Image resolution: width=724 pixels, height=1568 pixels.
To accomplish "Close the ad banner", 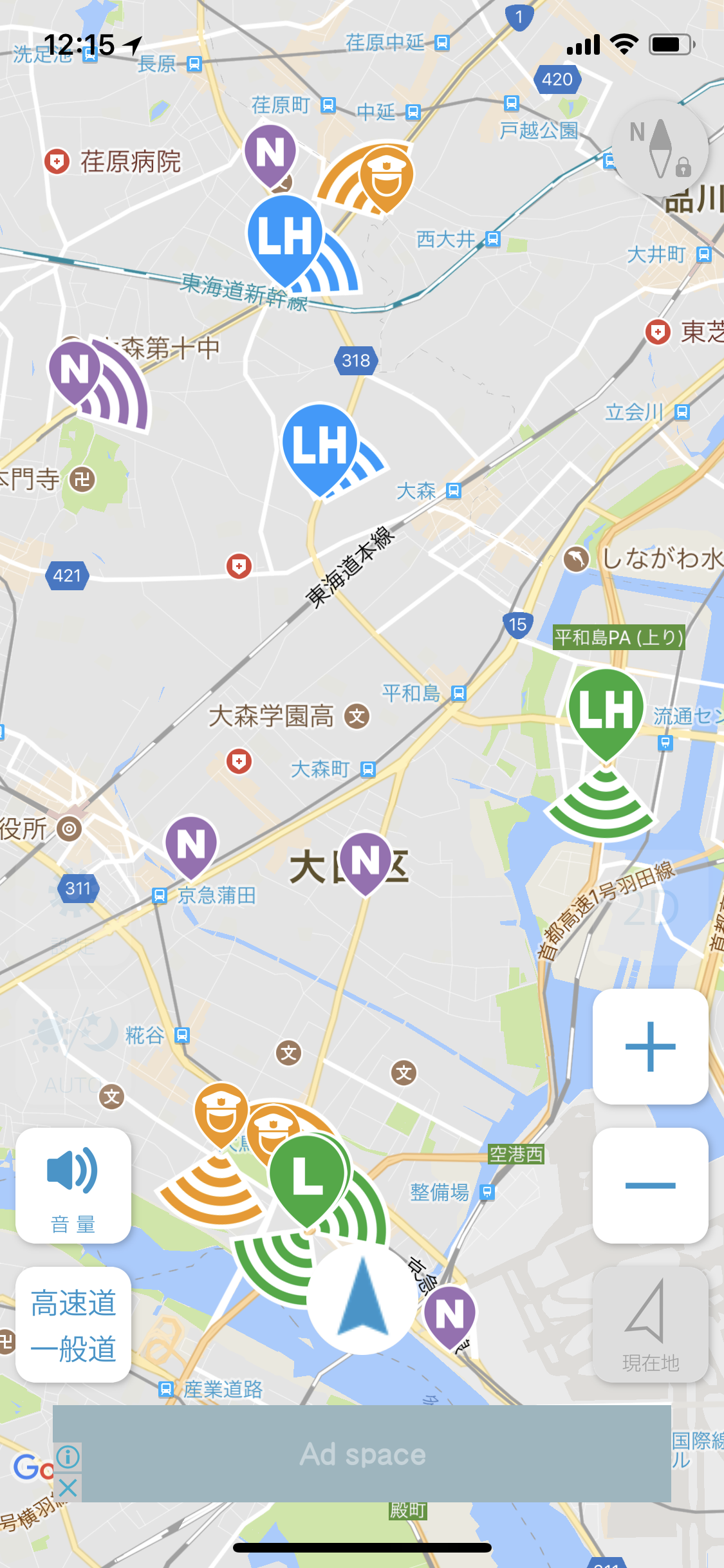I will point(68,1488).
